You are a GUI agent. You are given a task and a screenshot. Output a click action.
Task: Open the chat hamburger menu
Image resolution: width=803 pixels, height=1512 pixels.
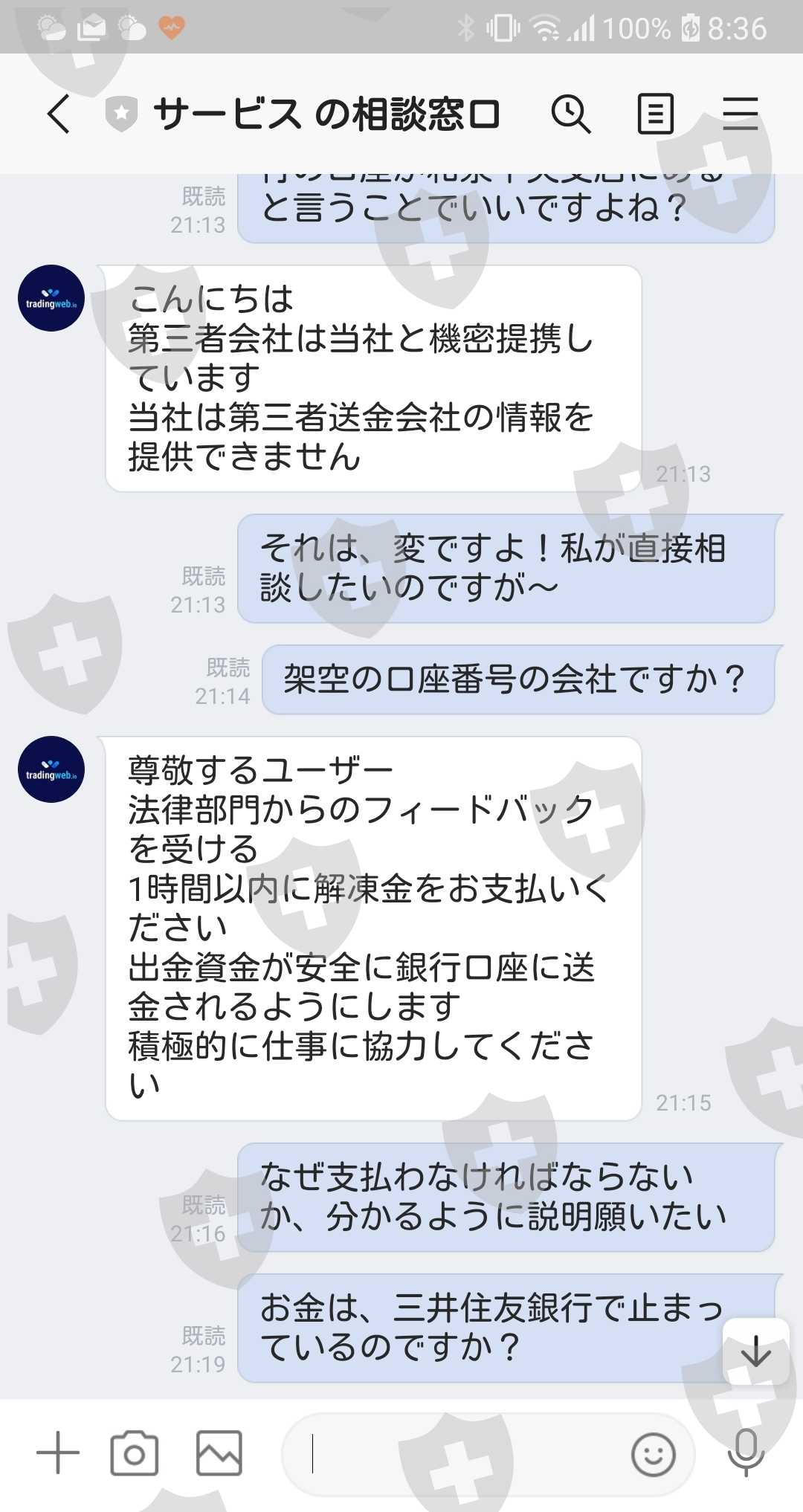tap(741, 114)
